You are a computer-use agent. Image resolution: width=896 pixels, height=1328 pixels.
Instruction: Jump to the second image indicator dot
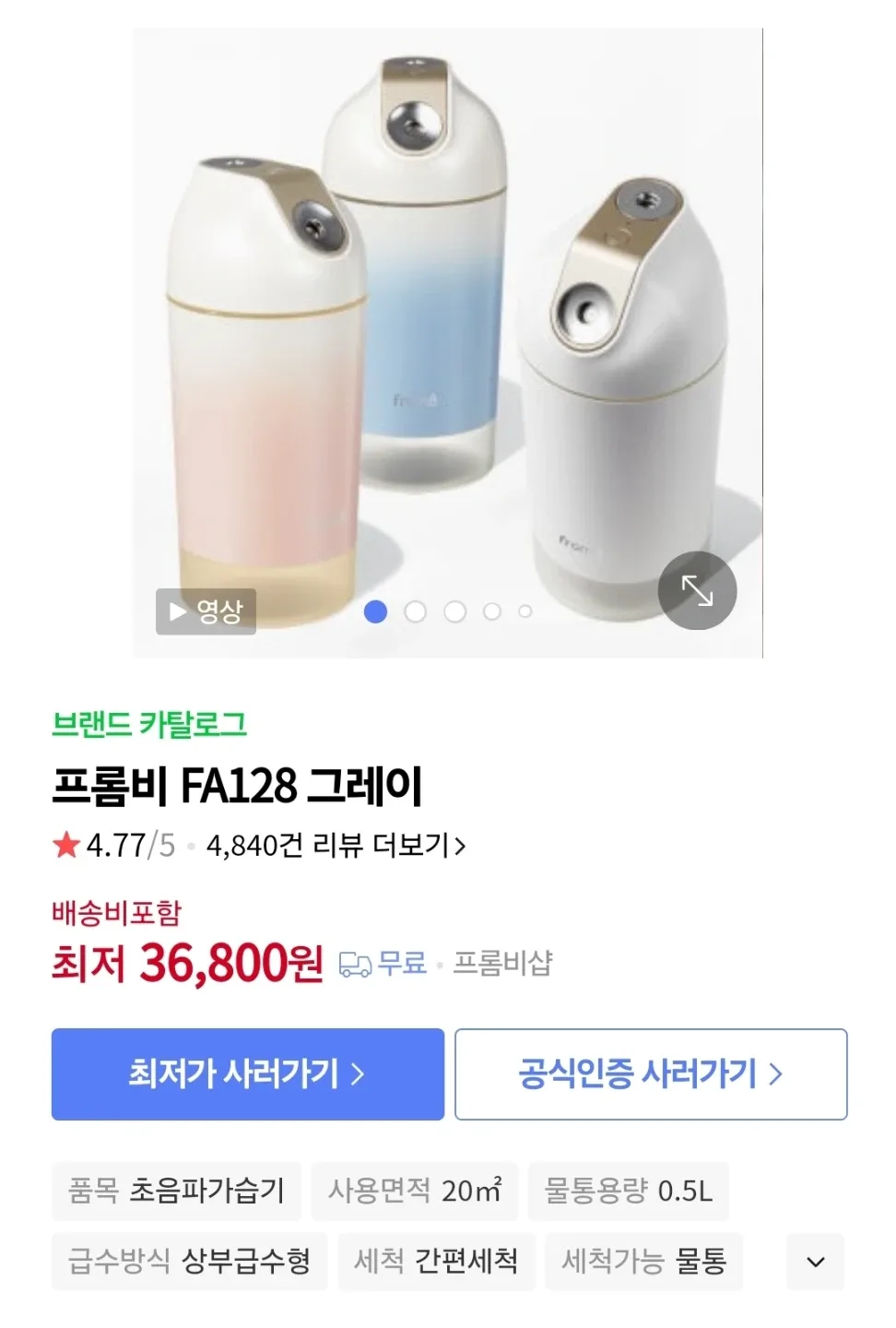coord(415,611)
